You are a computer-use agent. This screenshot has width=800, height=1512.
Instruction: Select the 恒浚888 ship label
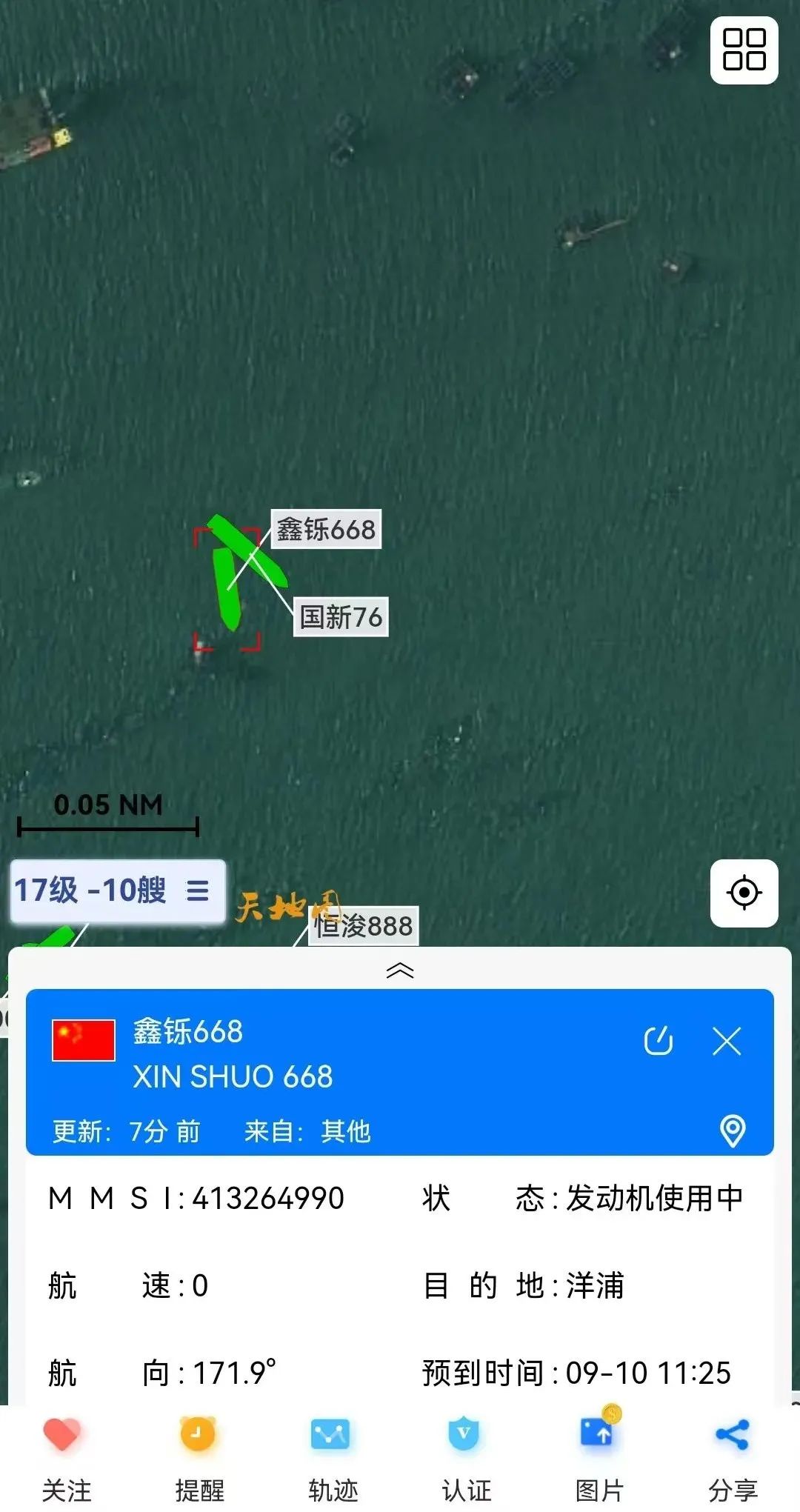tap(363, 926)
